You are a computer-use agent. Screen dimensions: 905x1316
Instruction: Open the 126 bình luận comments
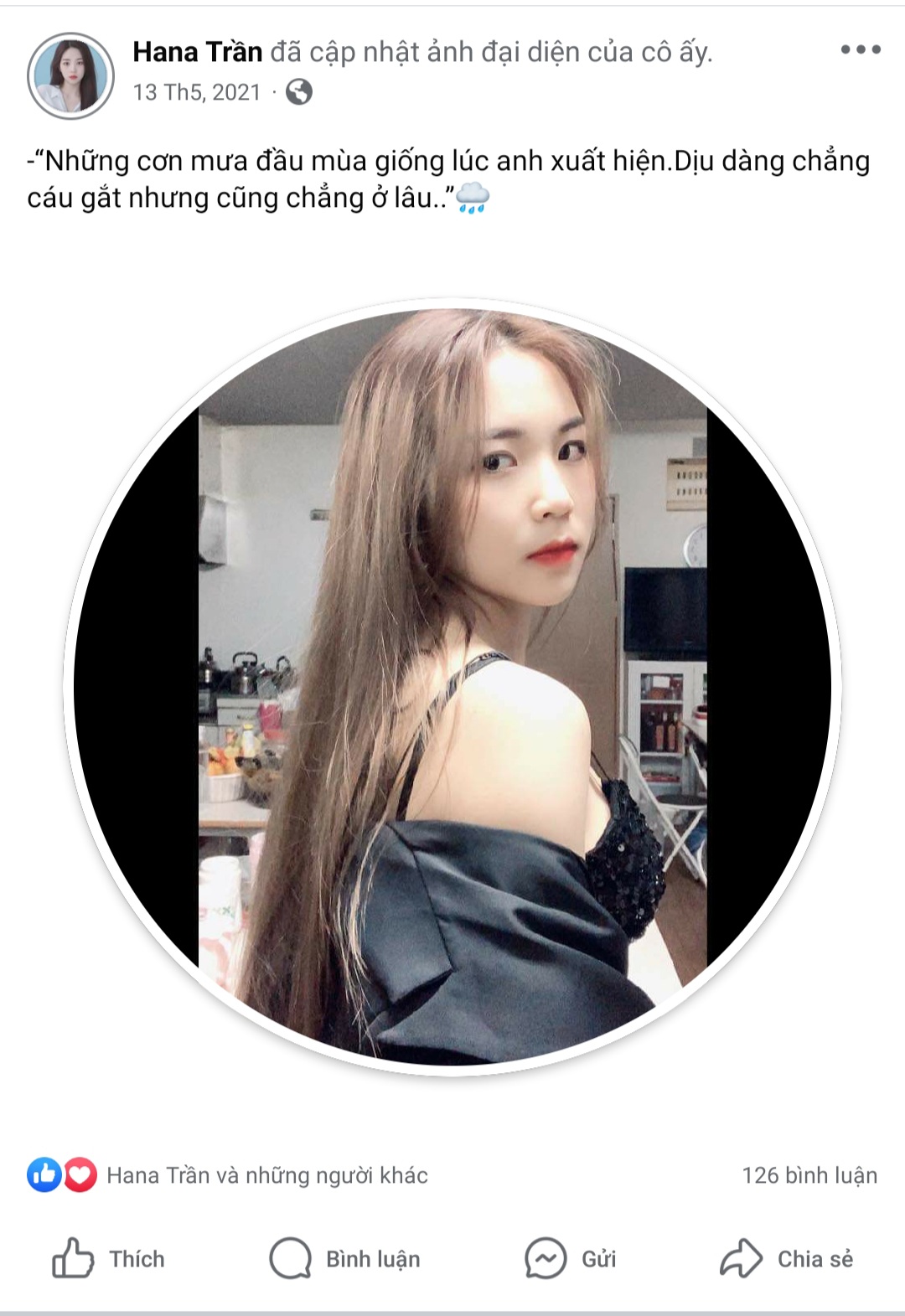pyautogui.click(x=809, y=1175)
